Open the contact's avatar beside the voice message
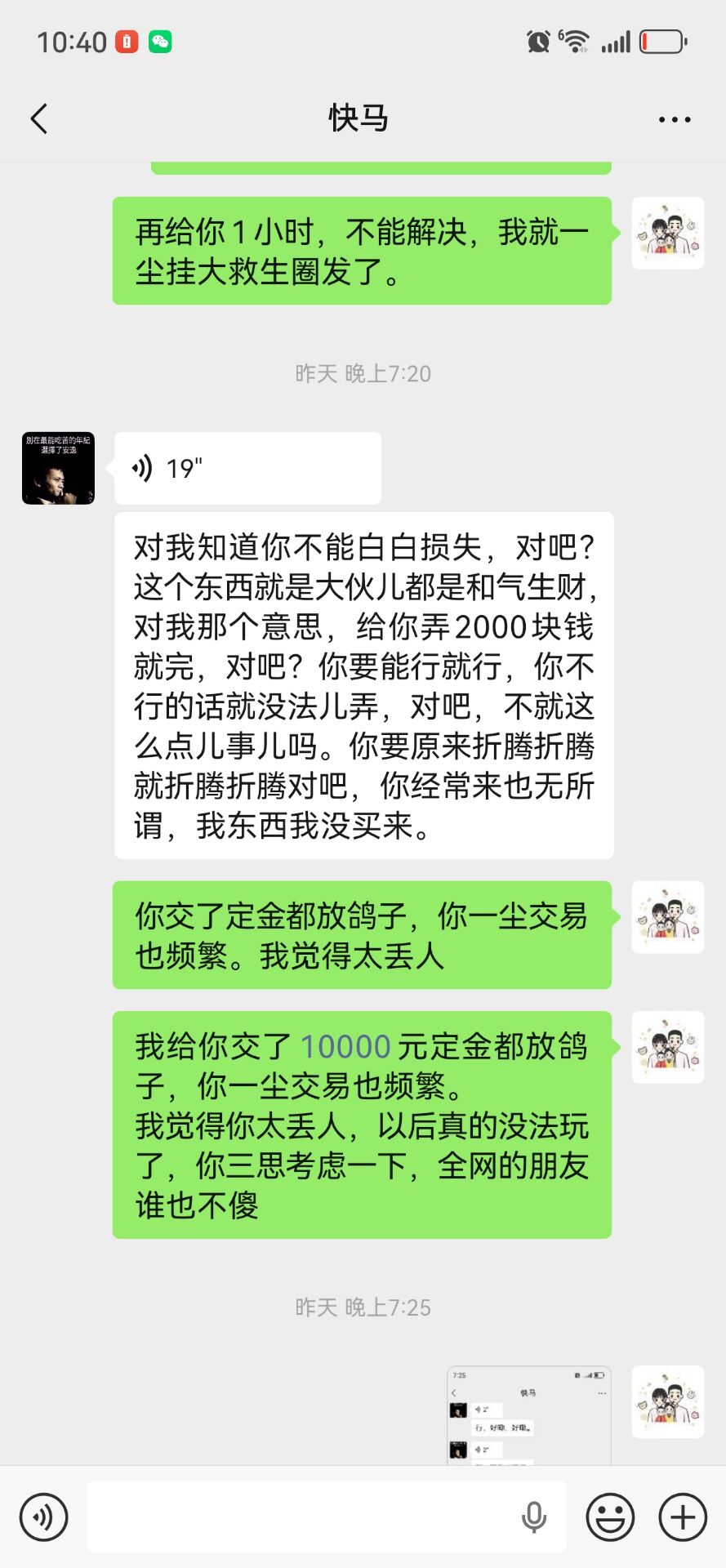 tap(58, 468)
